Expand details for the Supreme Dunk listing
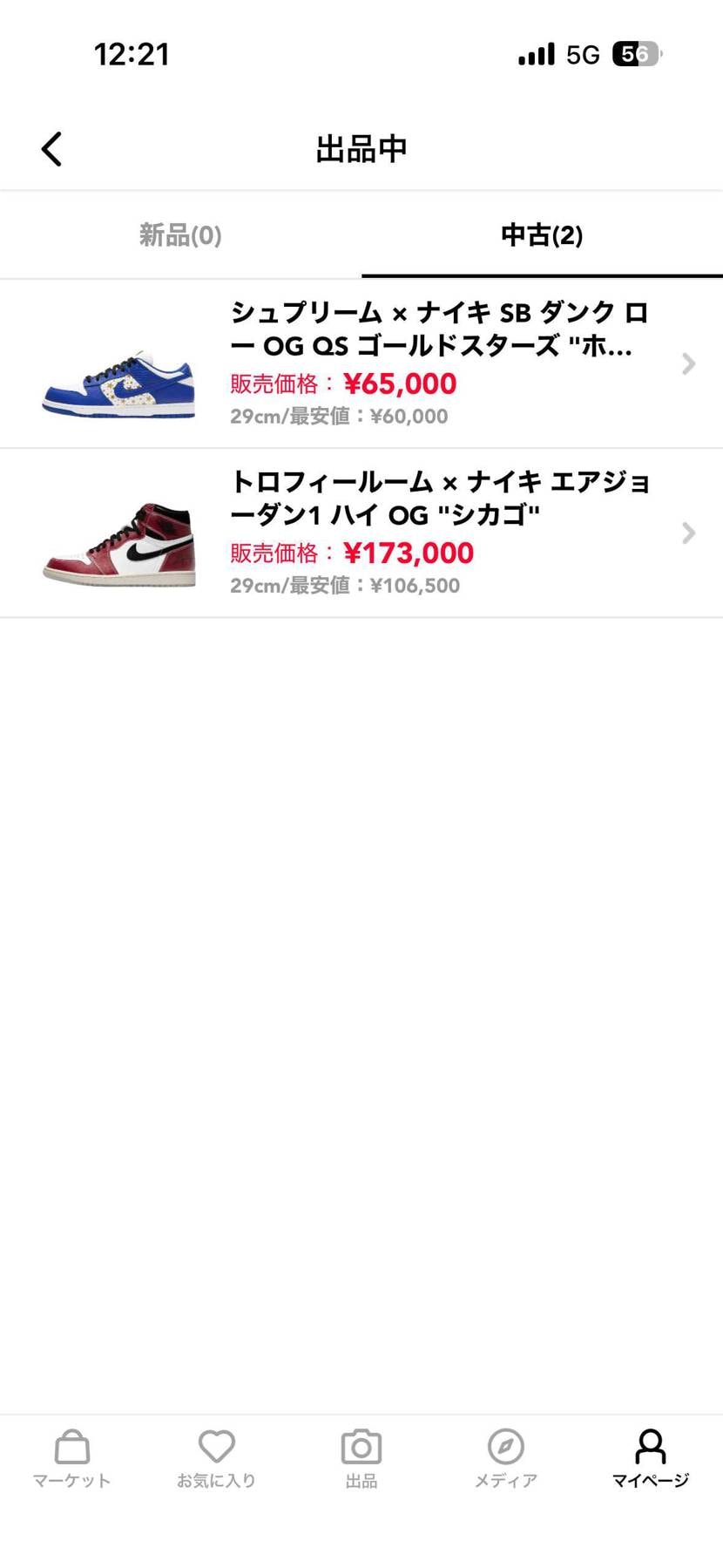This screenshot has height=1568, width=723. click(x=688, y=363)
